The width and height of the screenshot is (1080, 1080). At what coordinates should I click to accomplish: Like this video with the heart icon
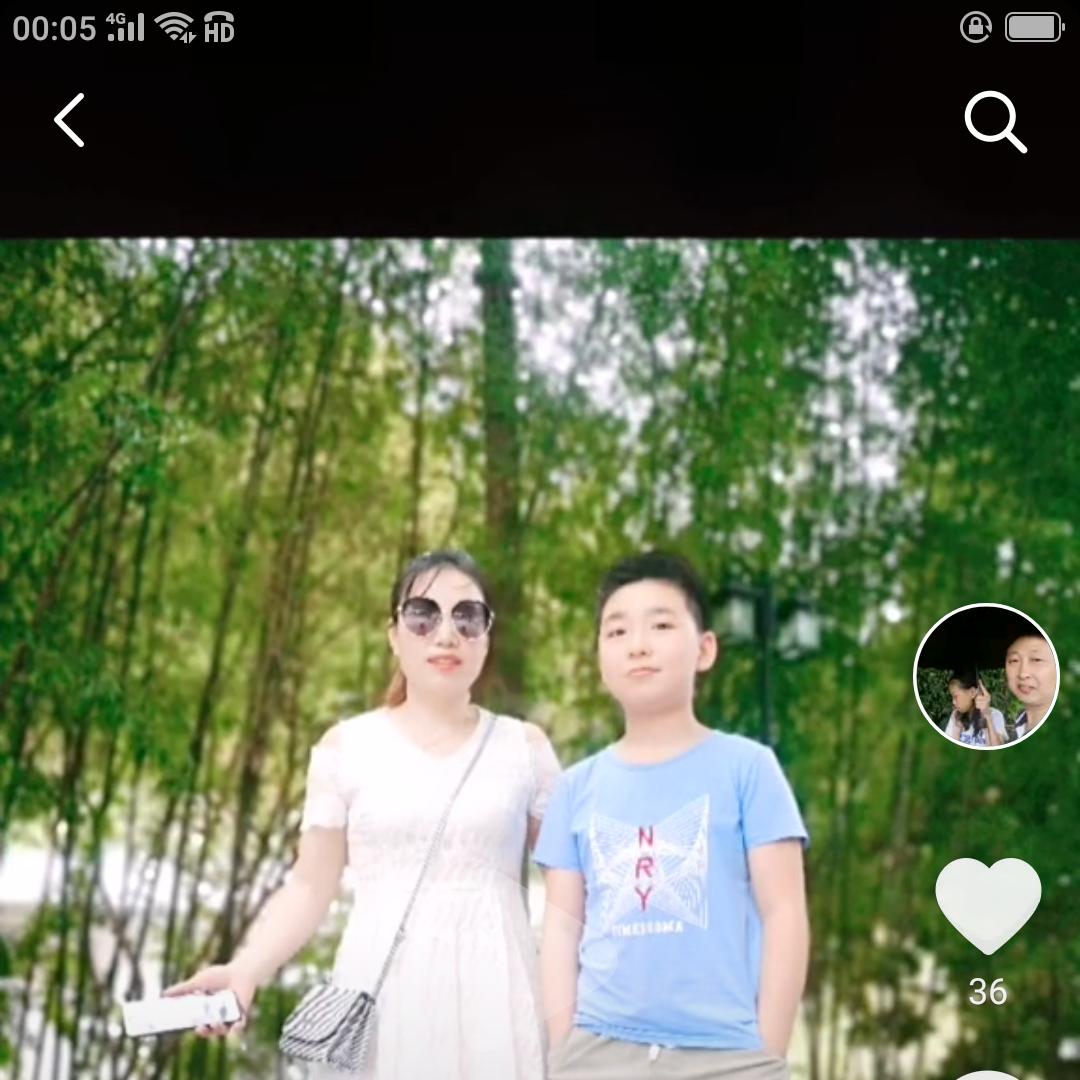(988, 905)
